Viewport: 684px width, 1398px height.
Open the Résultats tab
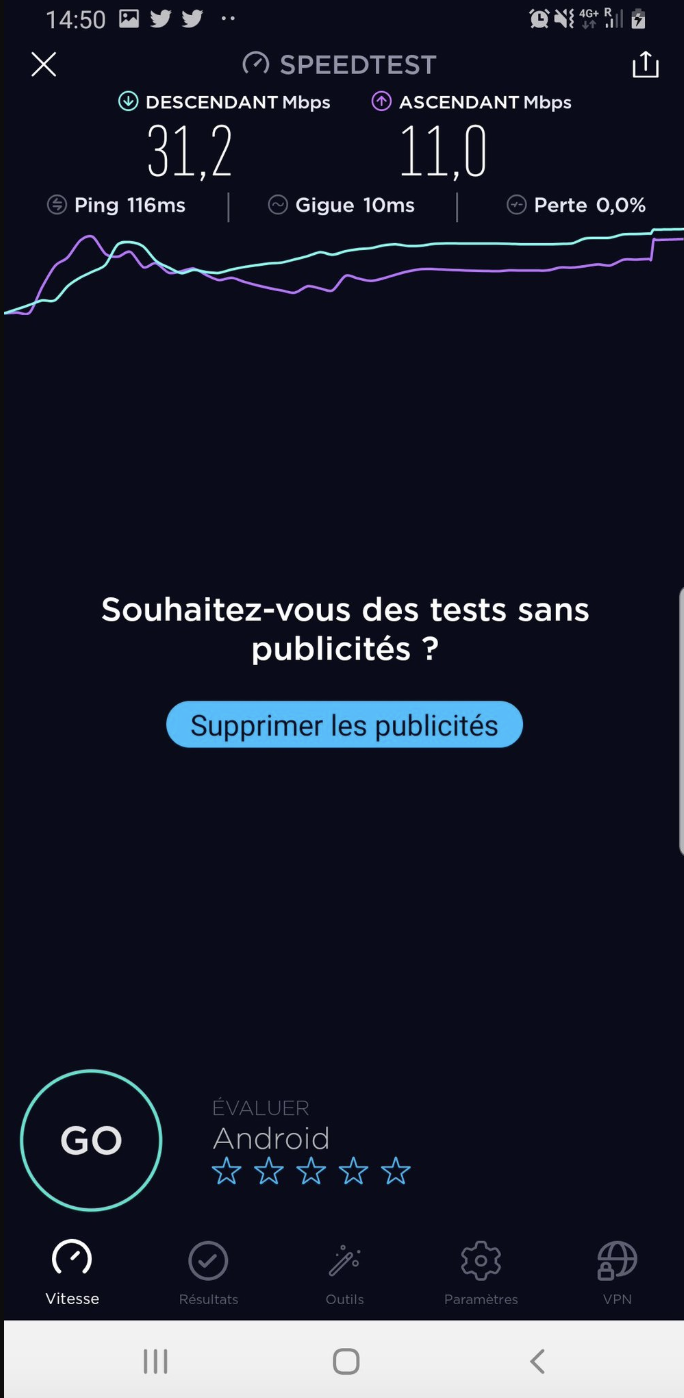tap(208, 1272)
